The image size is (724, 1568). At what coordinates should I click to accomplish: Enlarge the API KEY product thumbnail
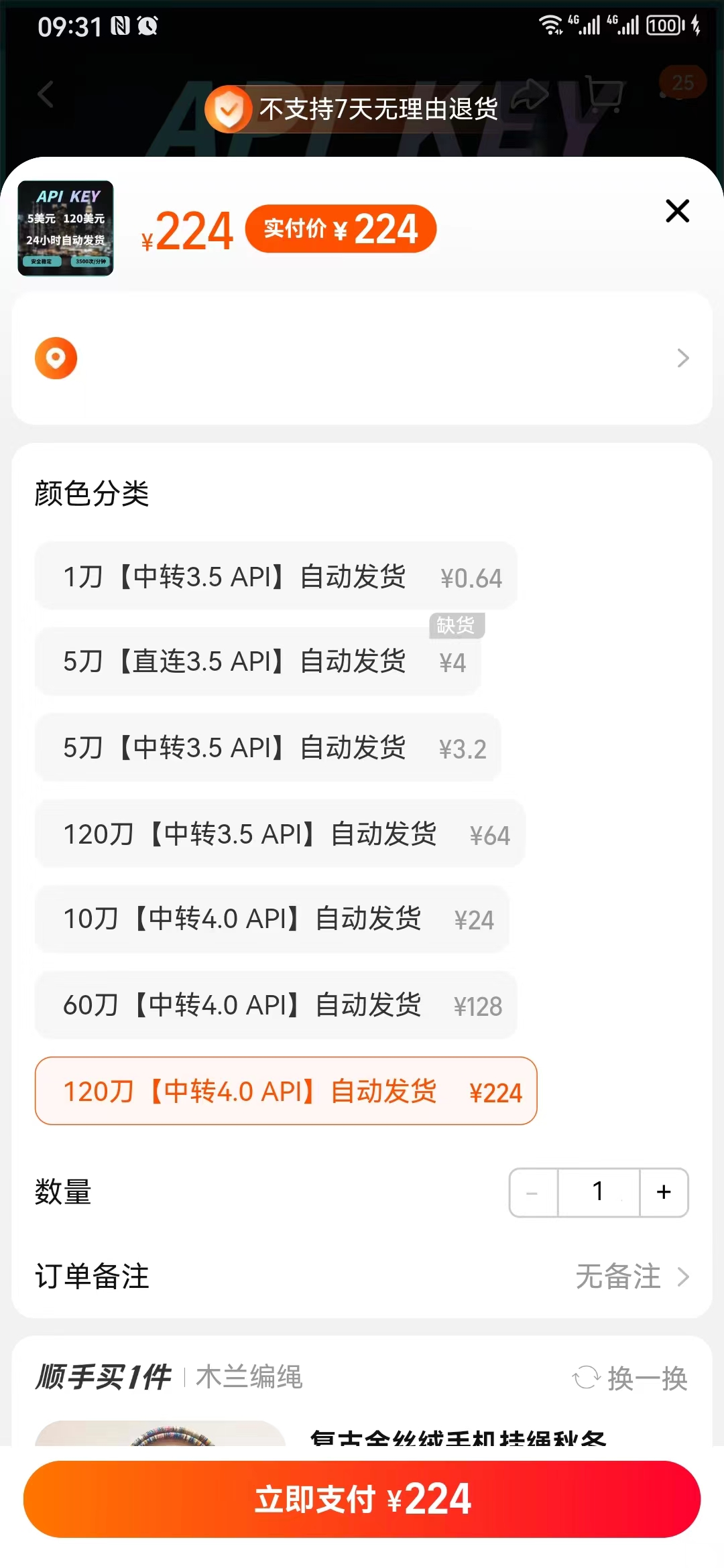point(66,228)
